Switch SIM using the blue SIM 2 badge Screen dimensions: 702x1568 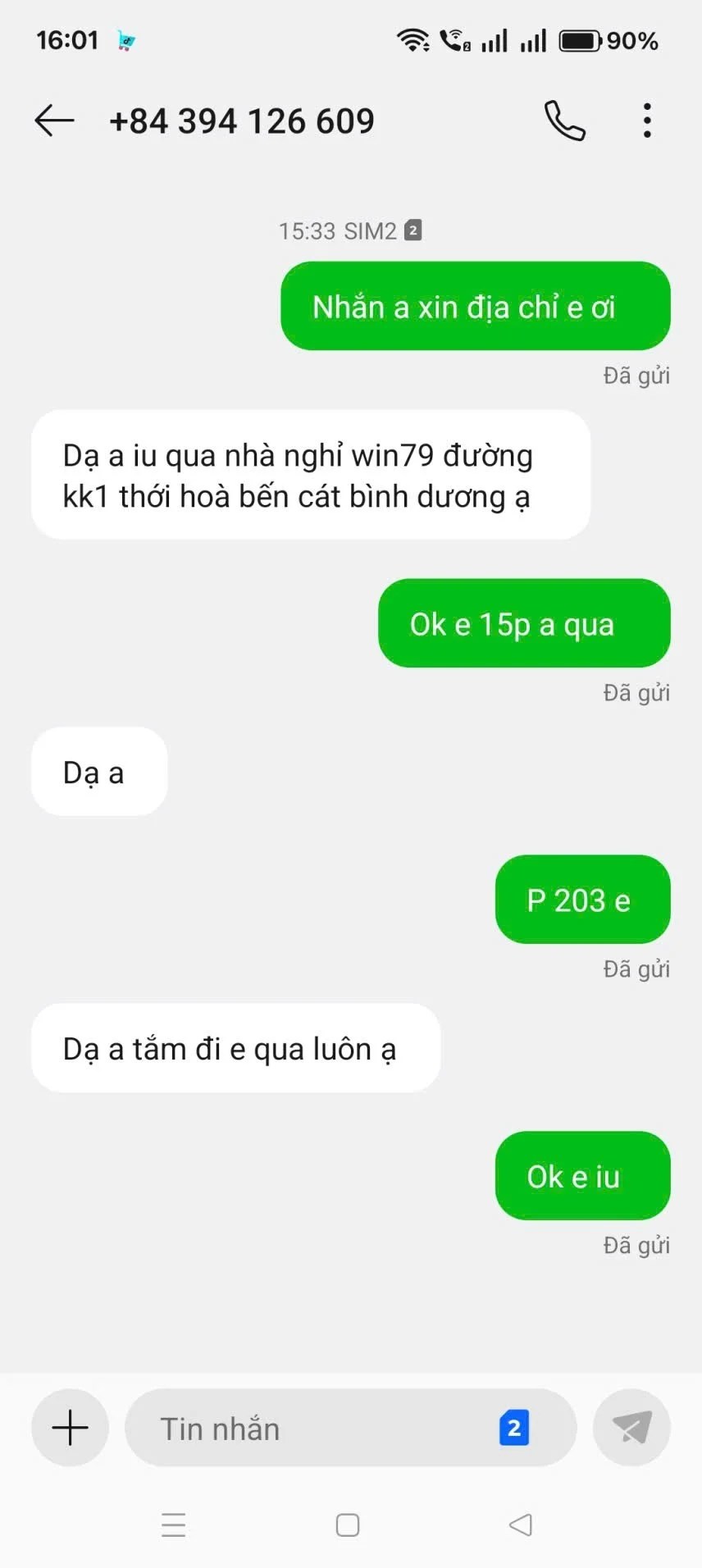[514, 1428]
